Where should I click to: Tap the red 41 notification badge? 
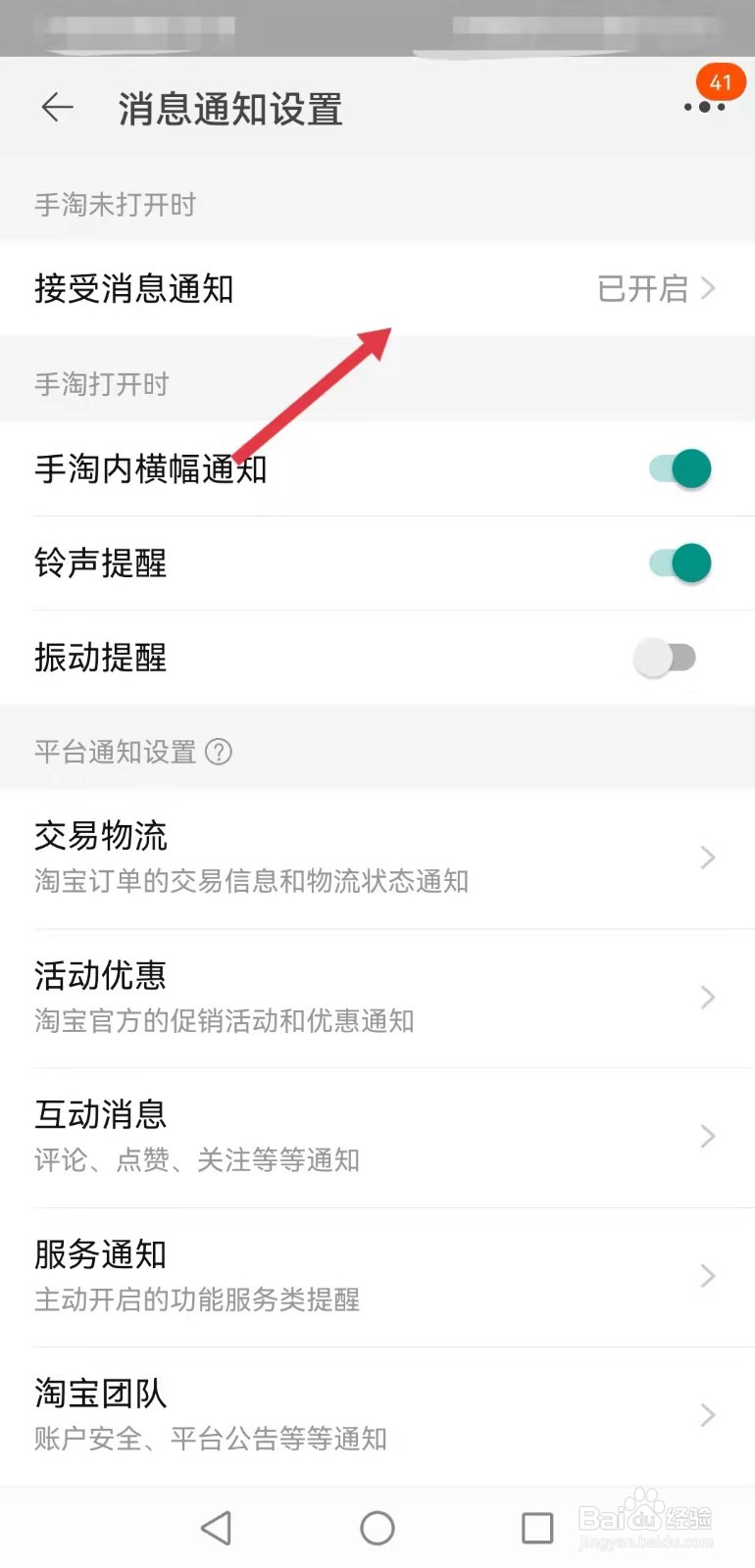pos(719,82)
